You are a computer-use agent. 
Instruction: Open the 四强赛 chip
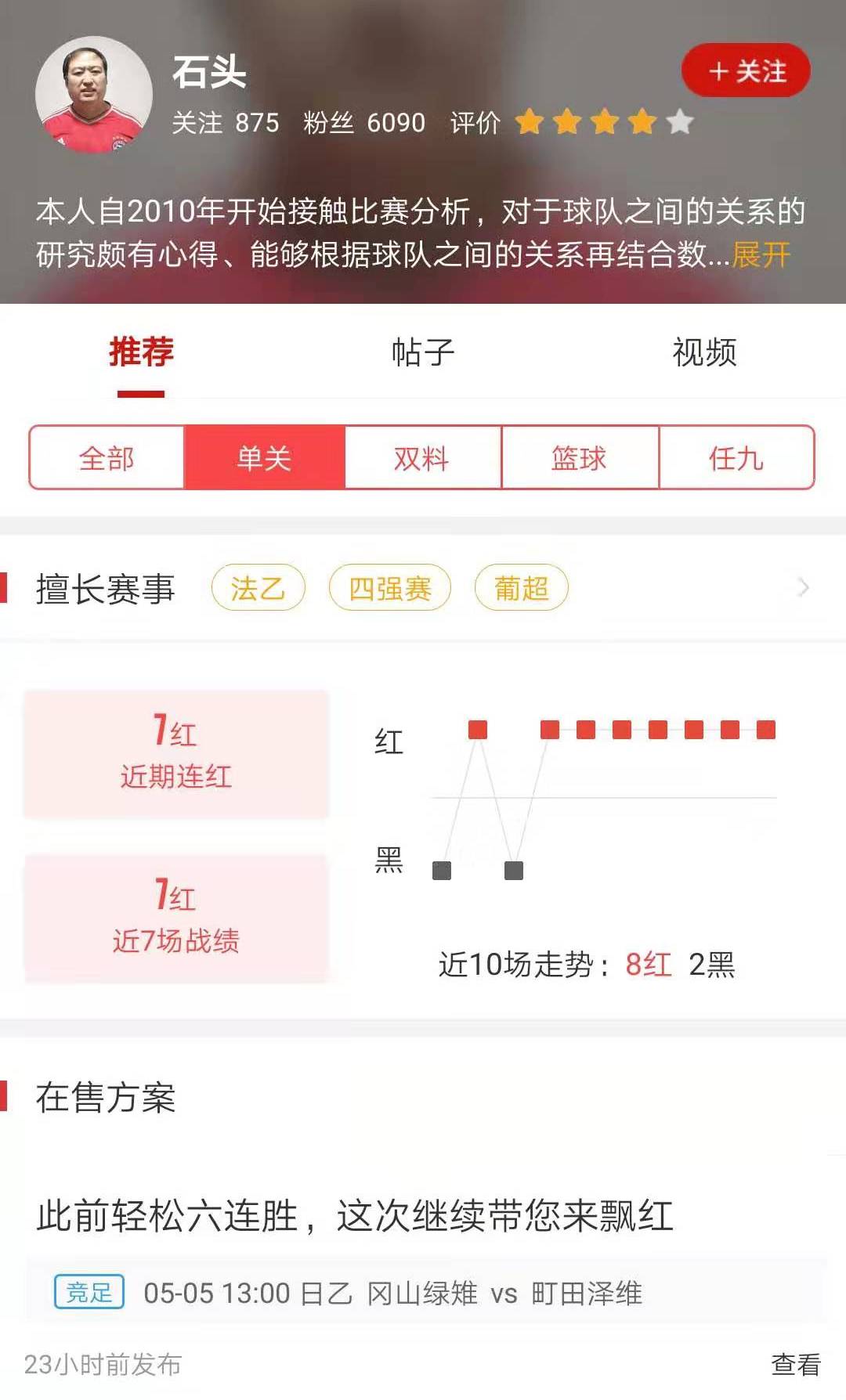click(390, 588)
